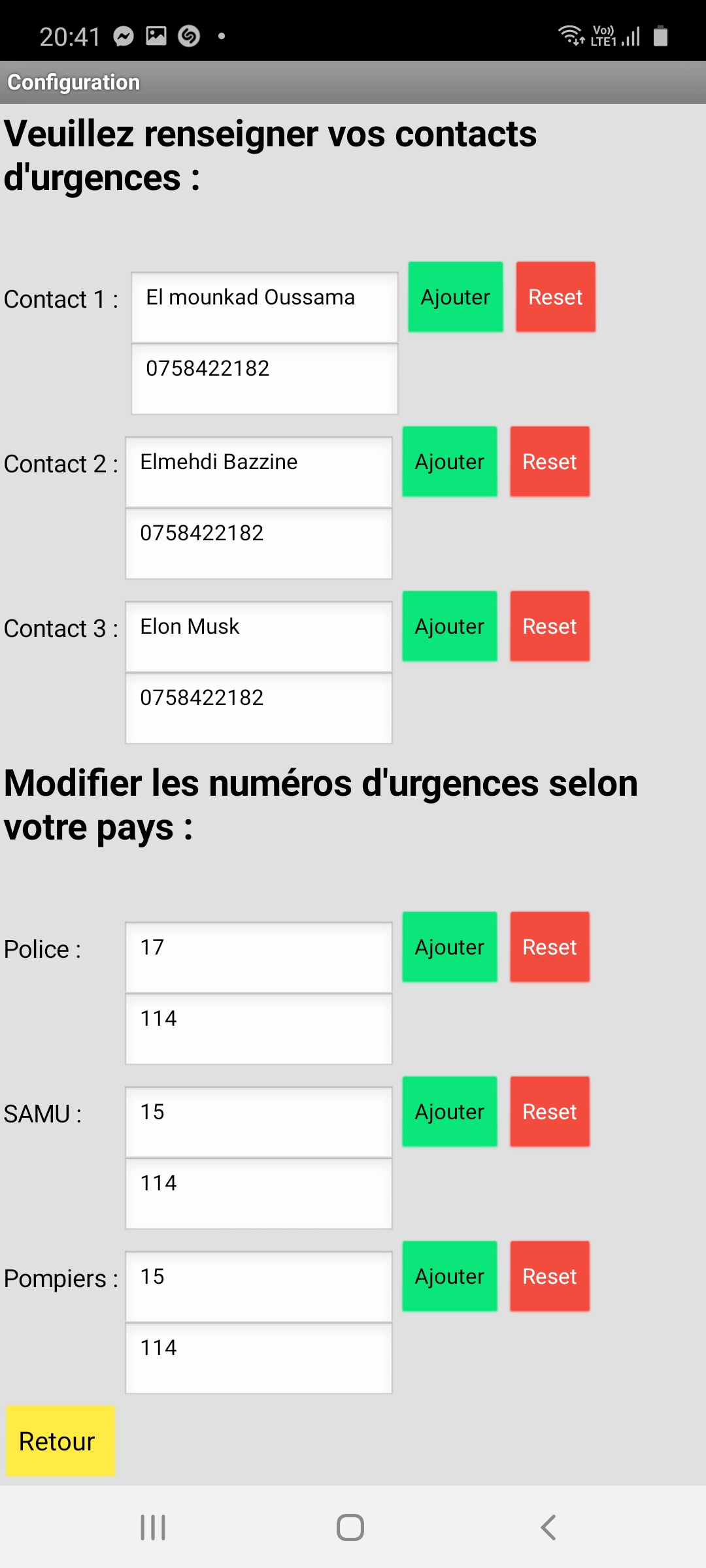706x1568 pixels.
Task: Reset the Pompiers number
Action: [x=550, y=1277]
